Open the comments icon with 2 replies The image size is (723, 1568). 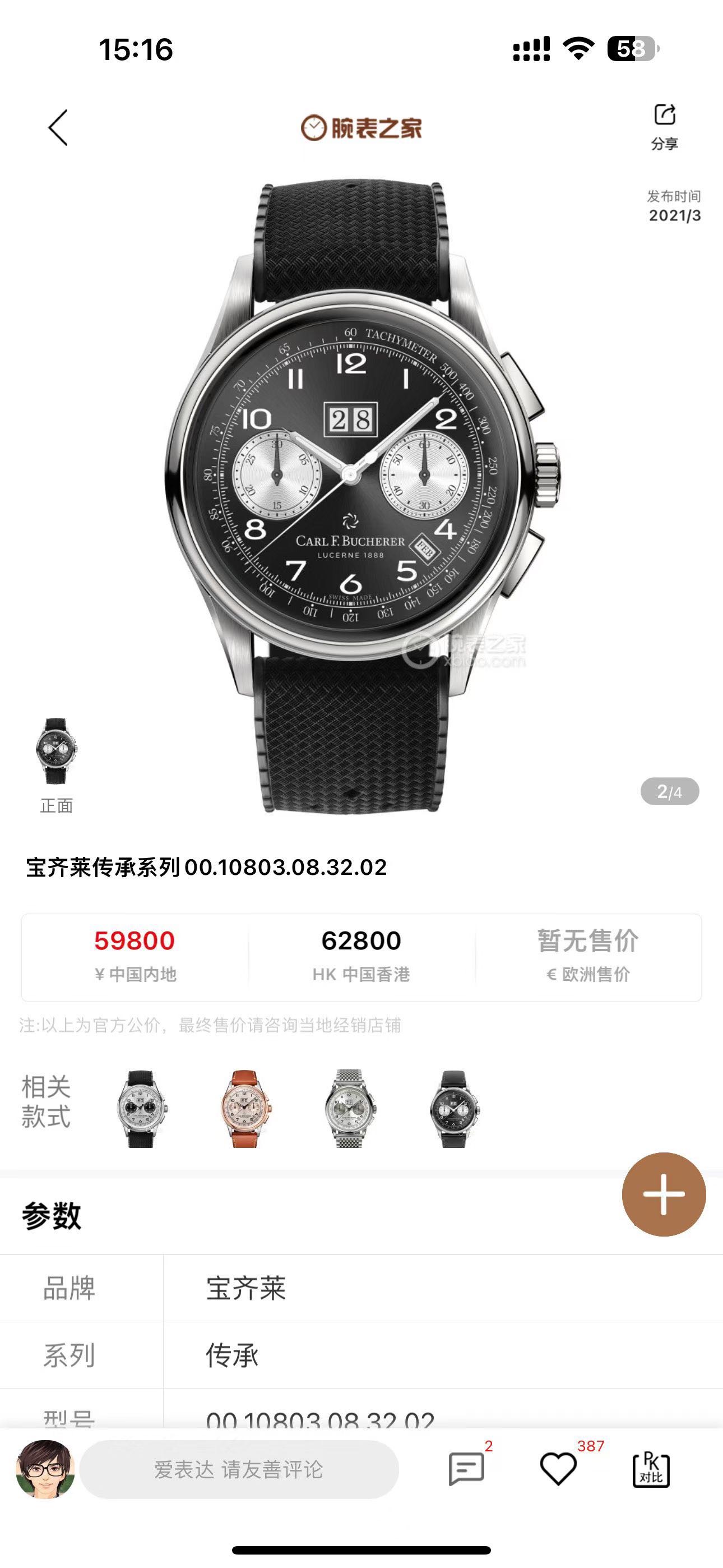pyautogui.click(x=466, y=1469)
